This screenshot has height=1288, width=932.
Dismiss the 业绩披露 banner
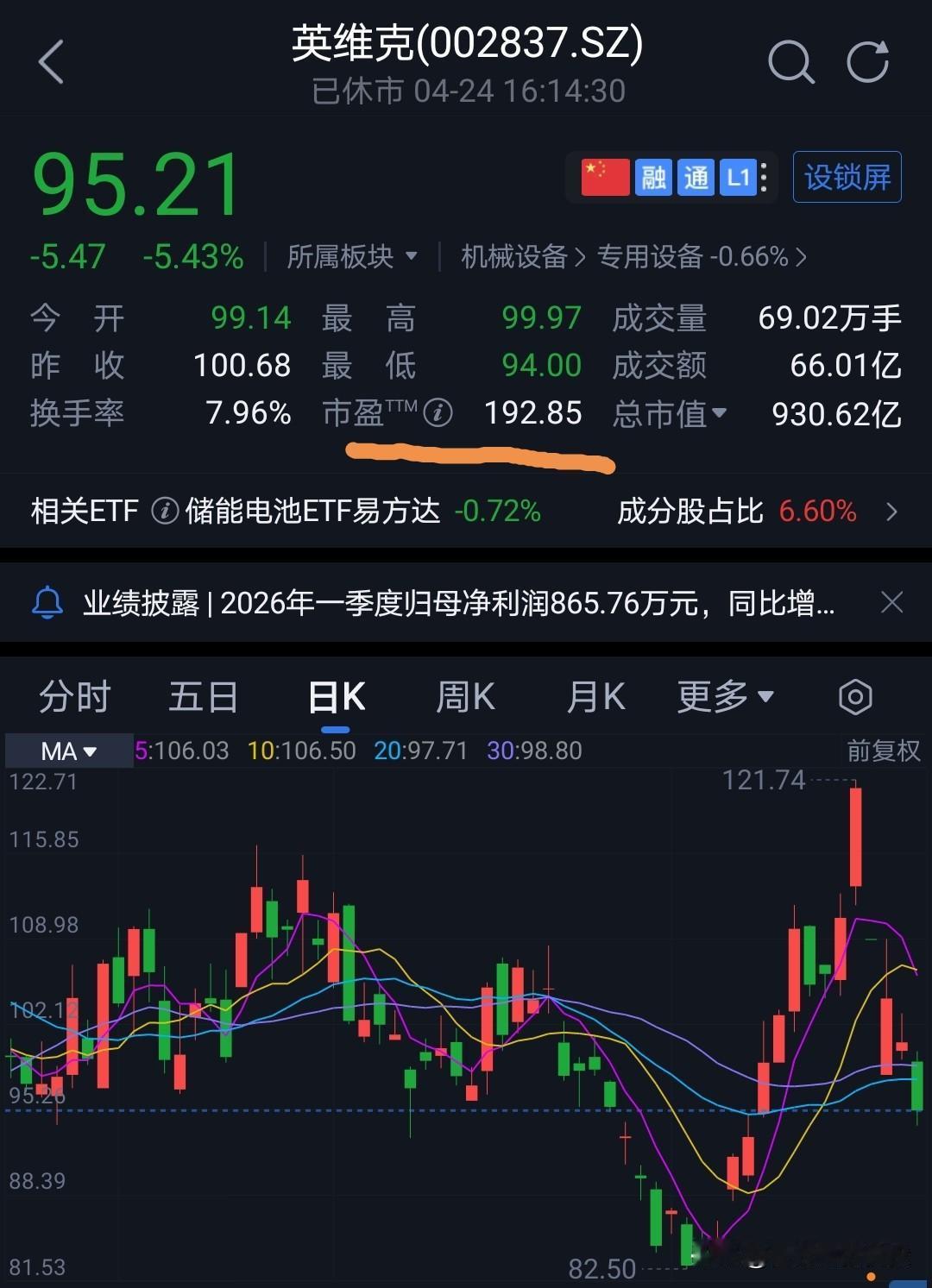click(892, 602)
